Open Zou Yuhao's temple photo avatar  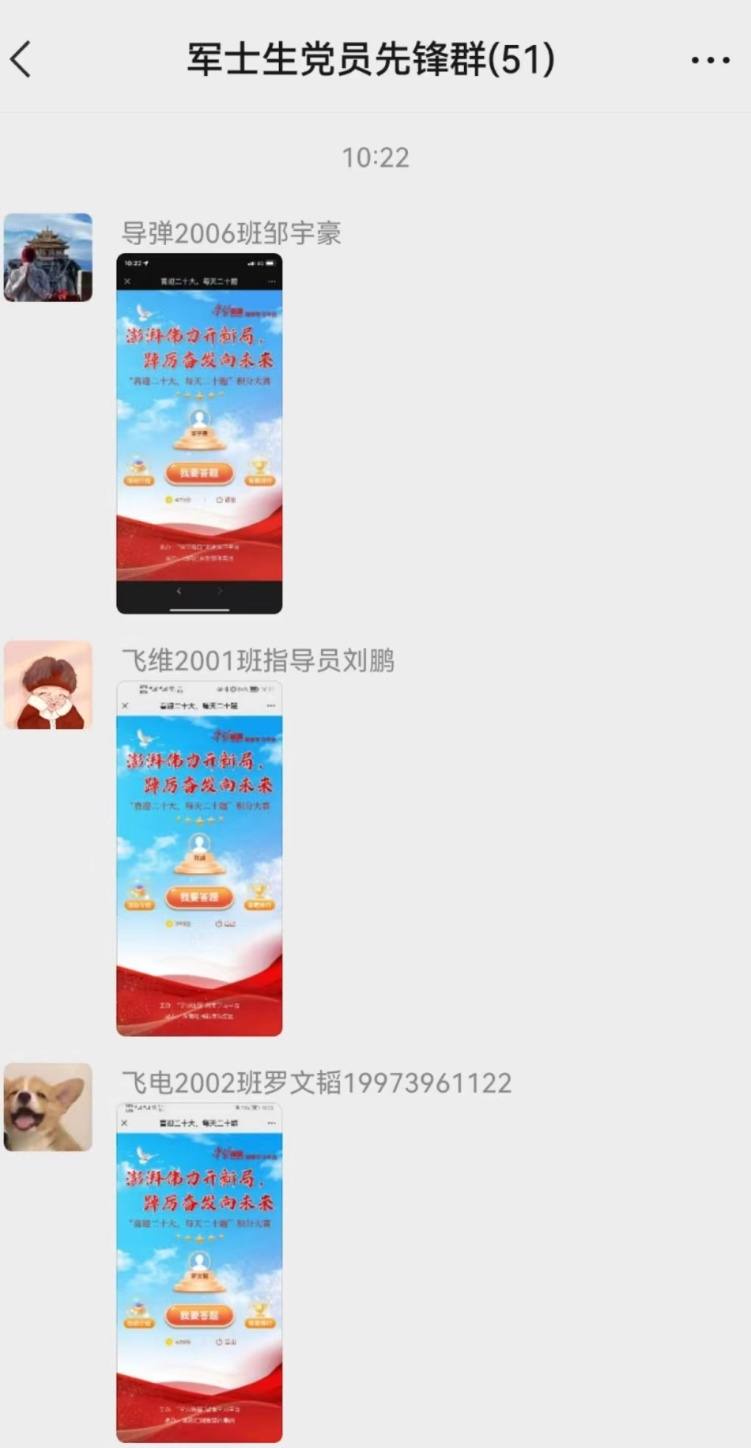click(48, 257)
